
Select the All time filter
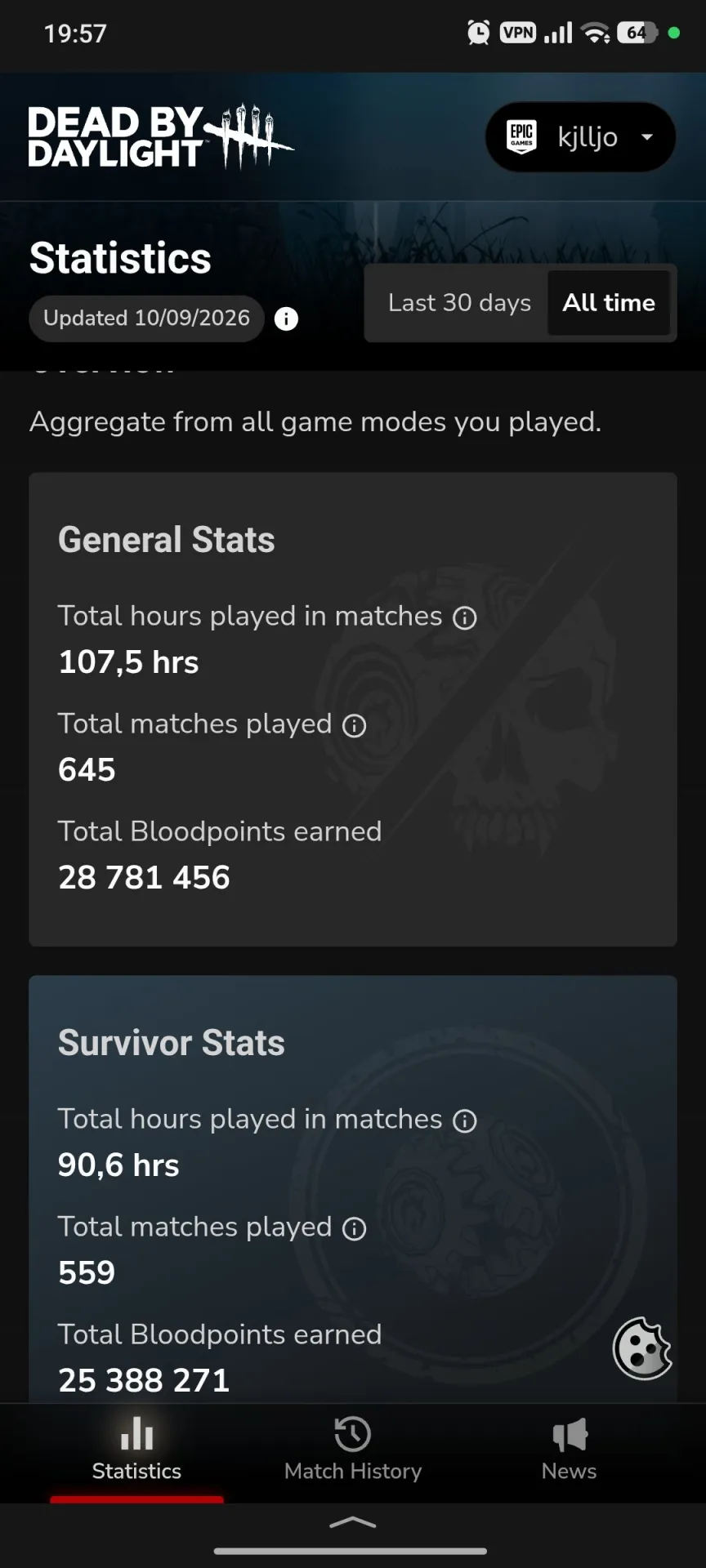click(609, 303)
